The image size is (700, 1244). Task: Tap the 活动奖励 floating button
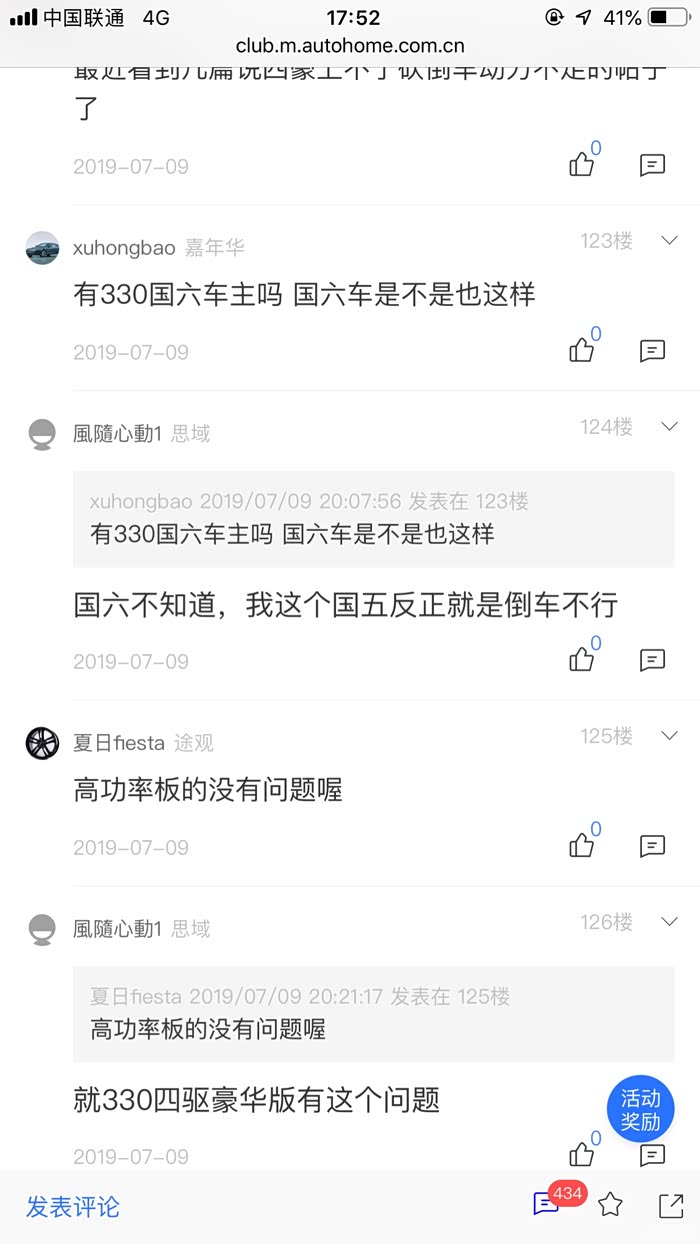pos(640,1110)
